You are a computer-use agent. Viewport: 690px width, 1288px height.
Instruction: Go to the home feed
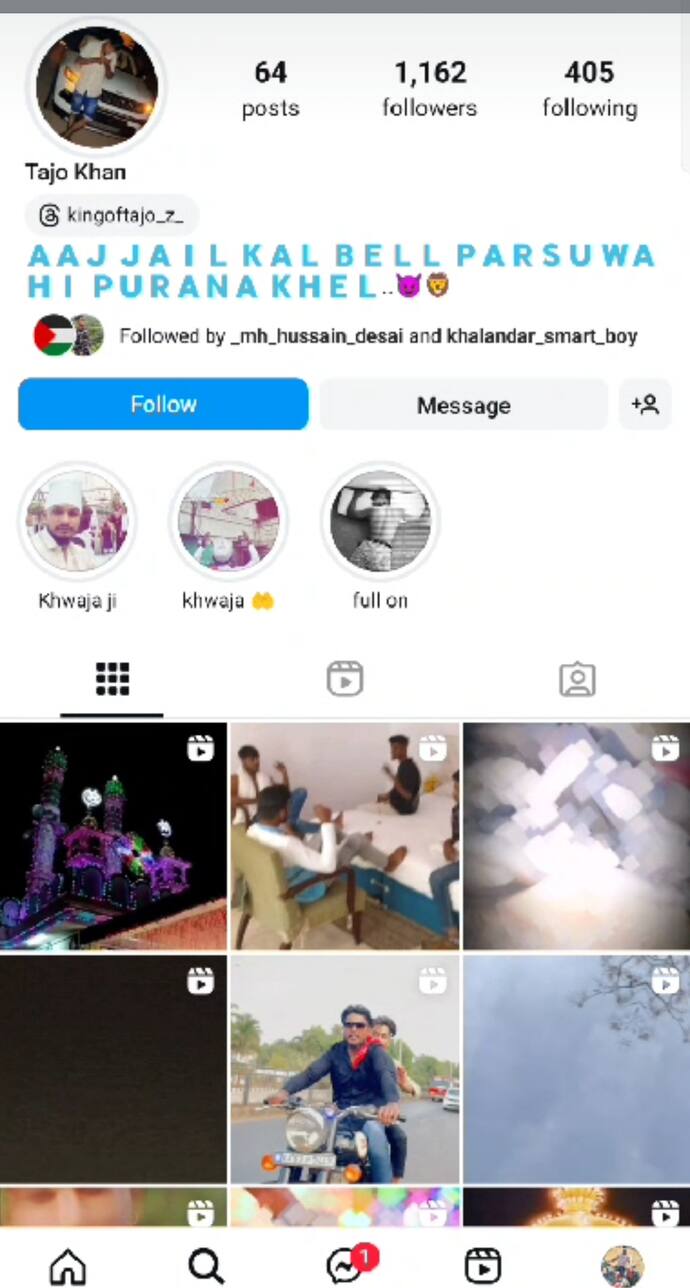(68, 1266)
